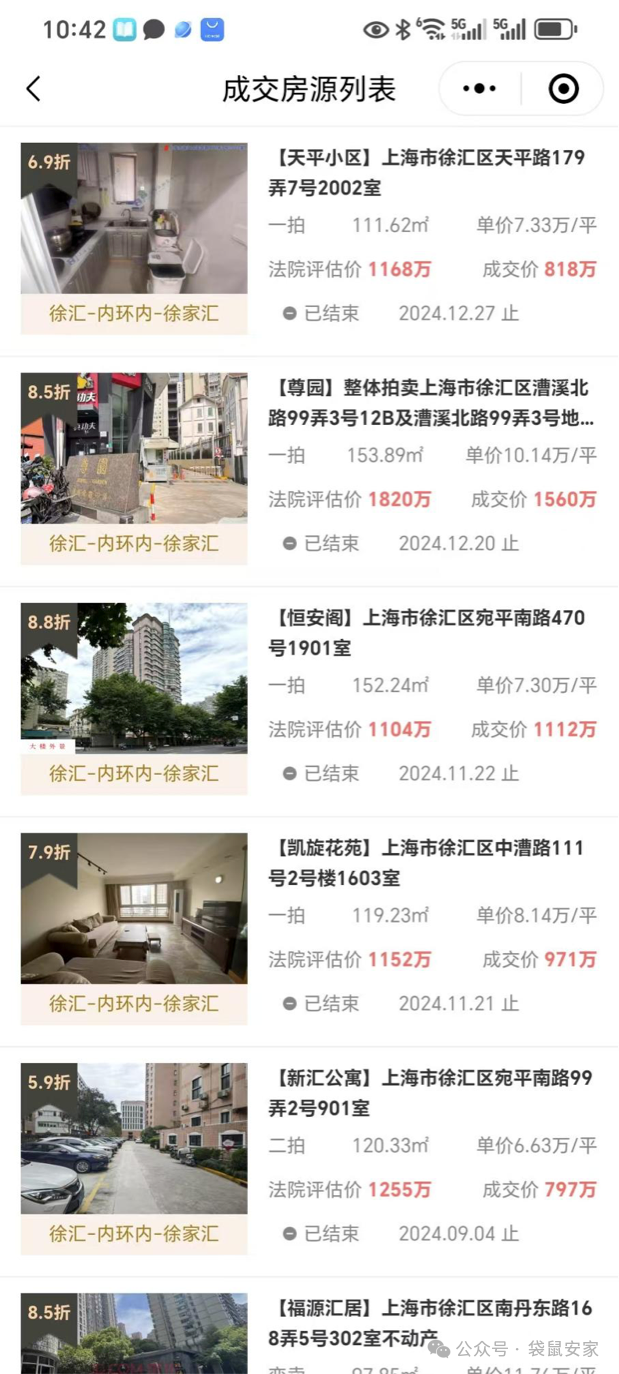Open the 凯旋花苑 listing at 中漕路111号
This screenshot has height=1374, width=619.
tap(430, 863)
